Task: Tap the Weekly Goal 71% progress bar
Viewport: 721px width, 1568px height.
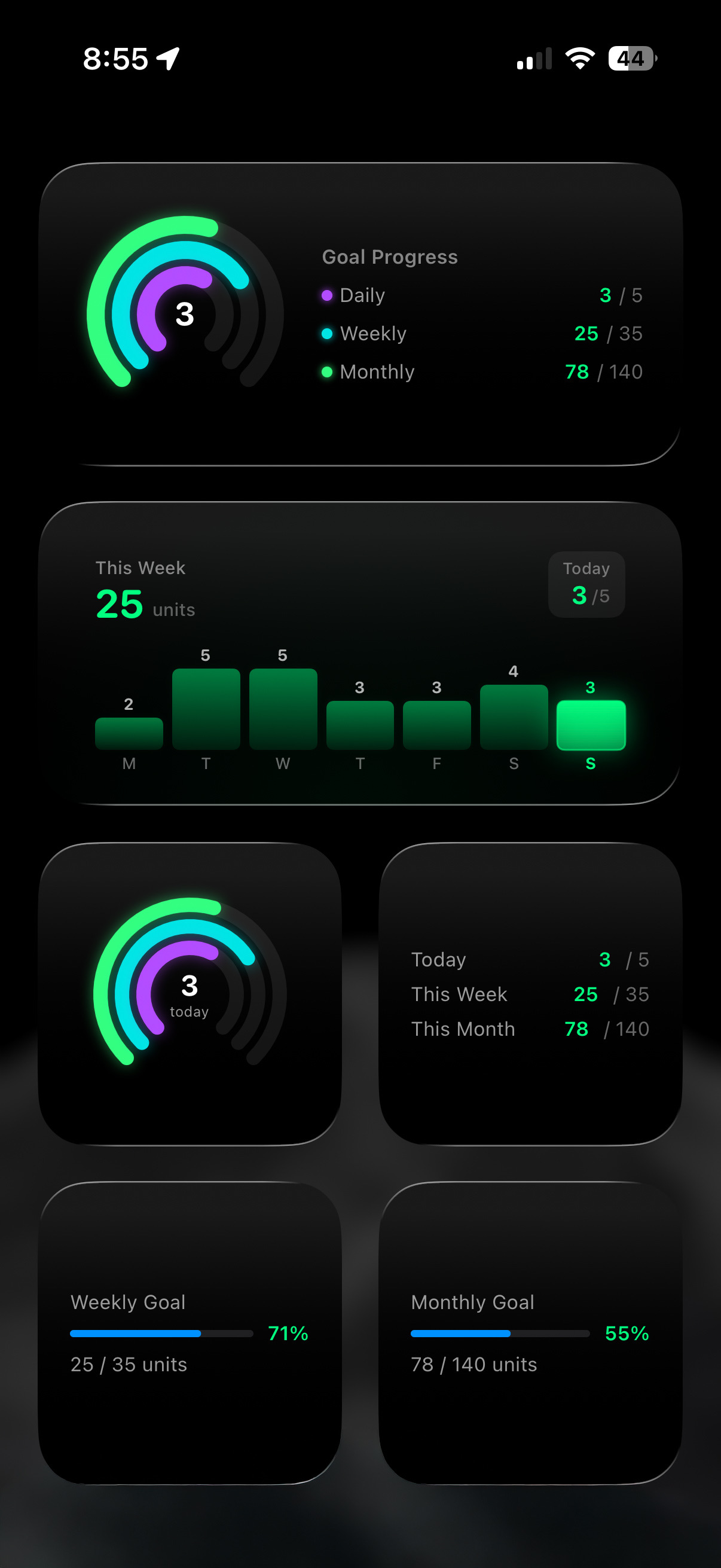Action: tap(161, 1333)
